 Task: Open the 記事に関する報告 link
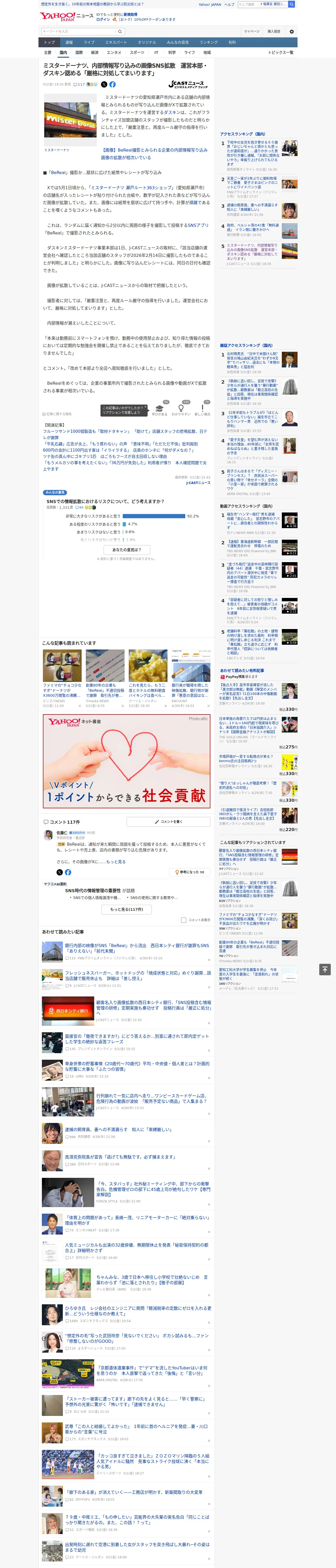click(x=57, y=414)
